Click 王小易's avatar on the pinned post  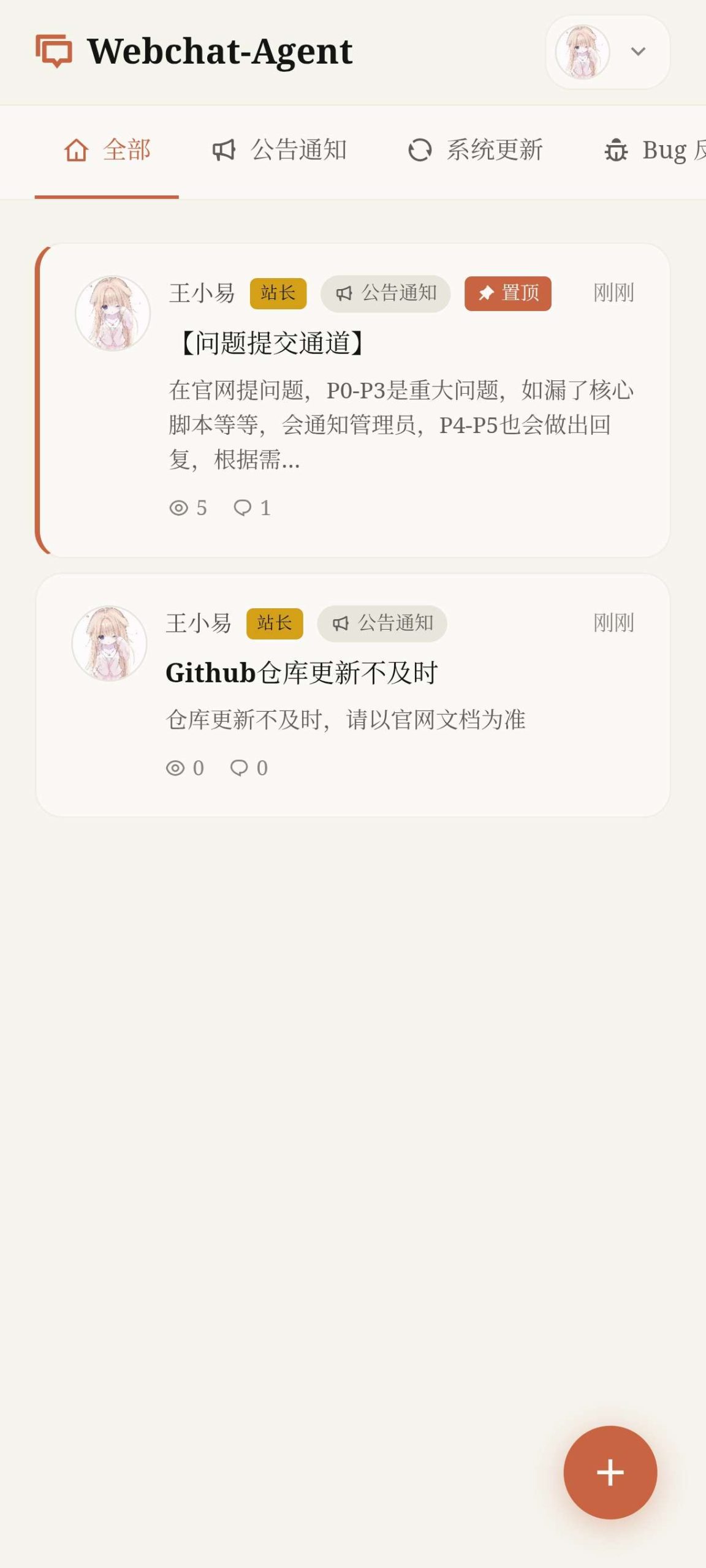(x=112, y=312)
